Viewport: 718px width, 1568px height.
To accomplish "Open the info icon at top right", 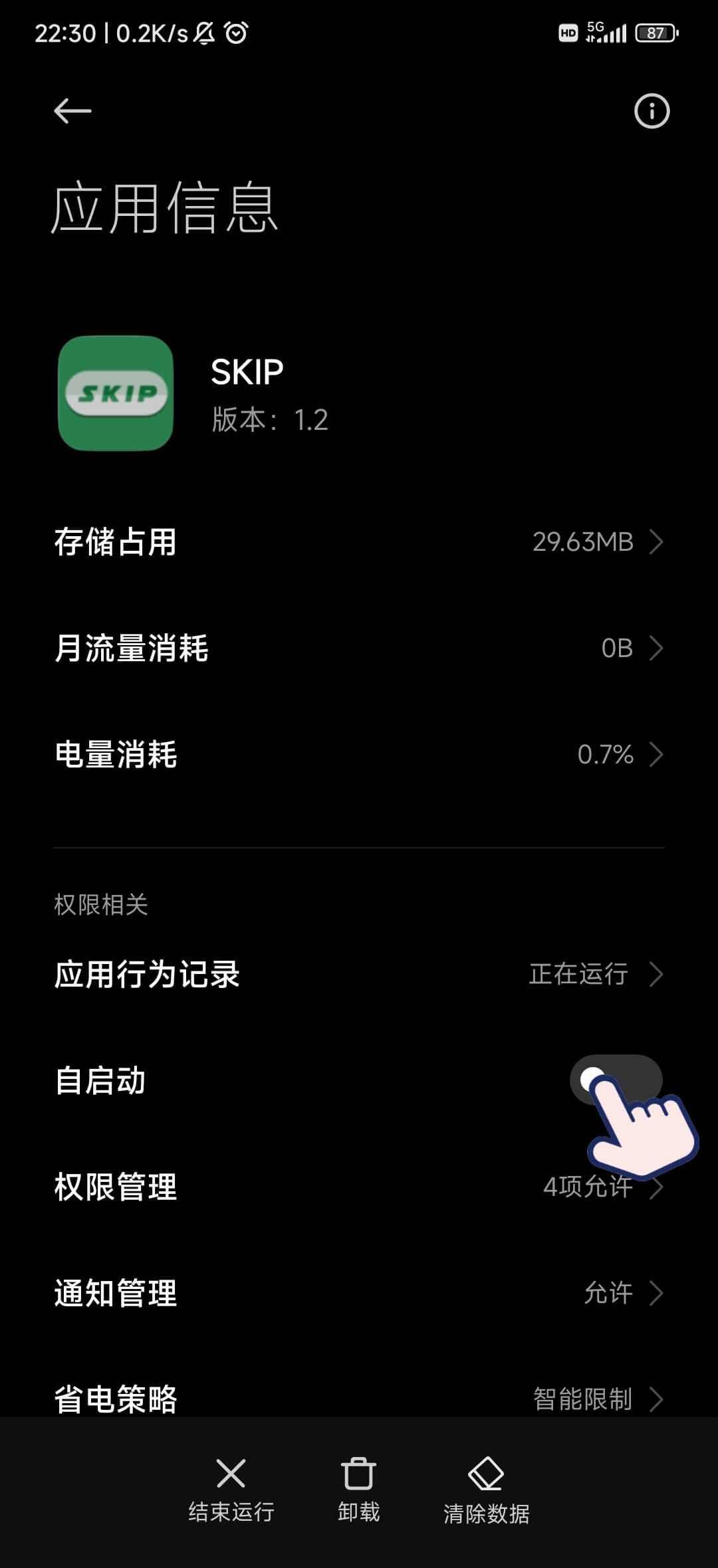I will pyautogui.click(x=651, y=111).
